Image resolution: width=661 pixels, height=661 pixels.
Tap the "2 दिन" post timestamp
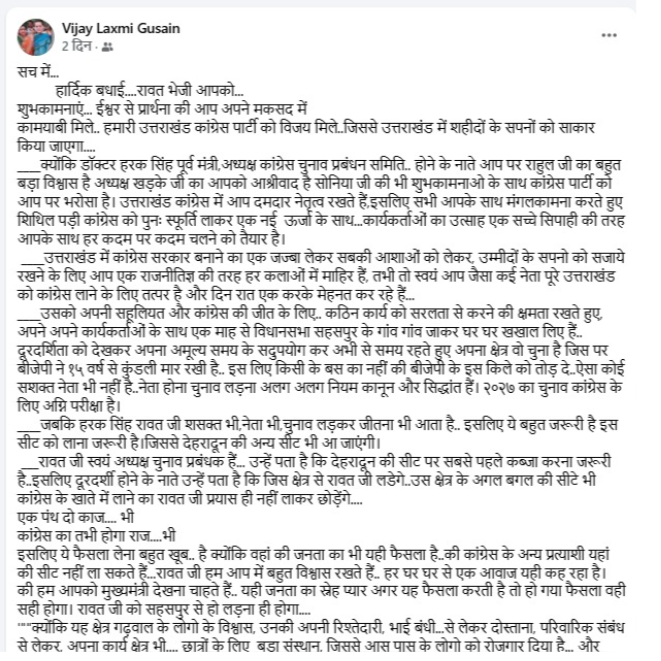76,46
